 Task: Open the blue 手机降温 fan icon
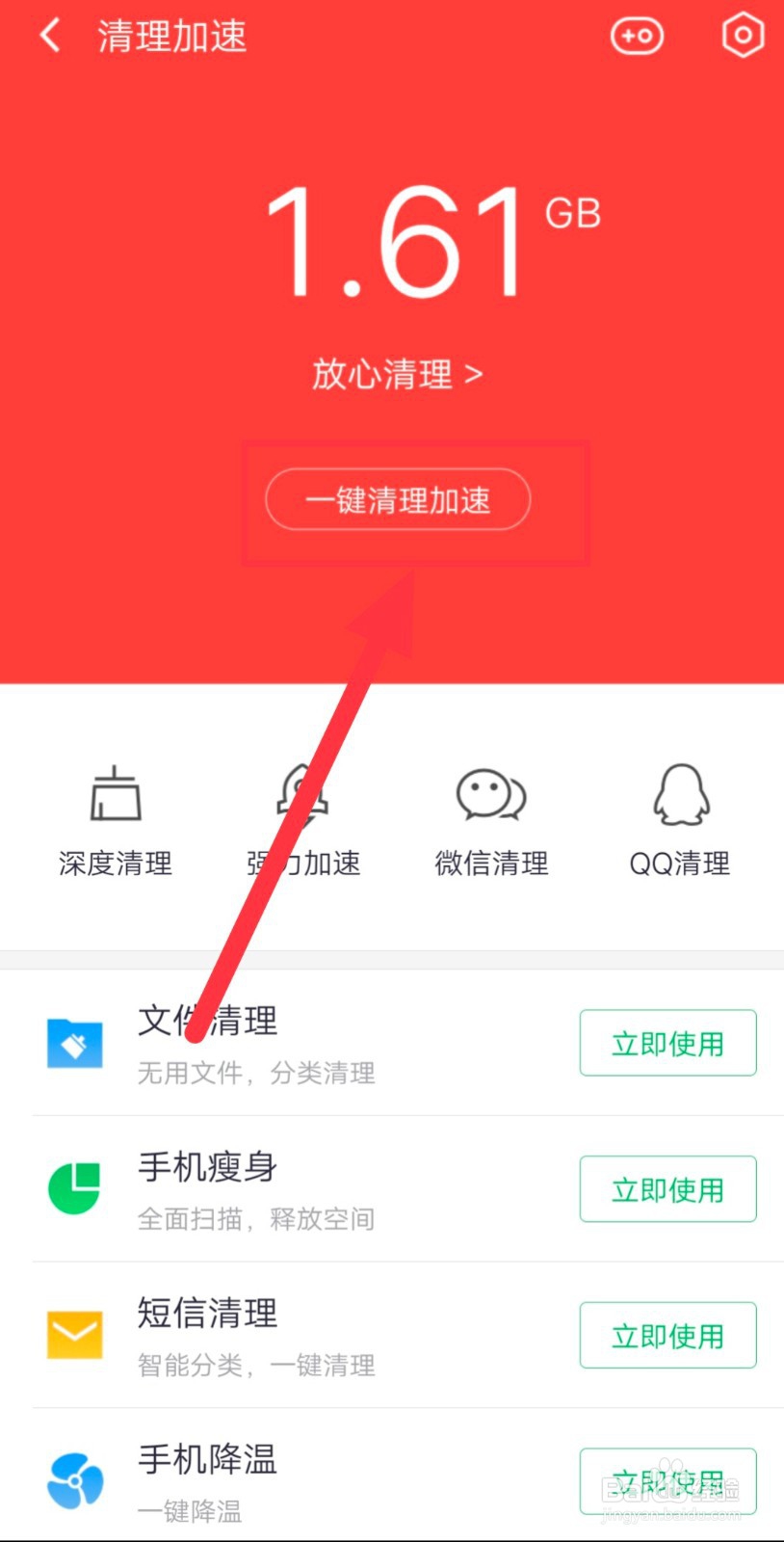[75, 1481]
